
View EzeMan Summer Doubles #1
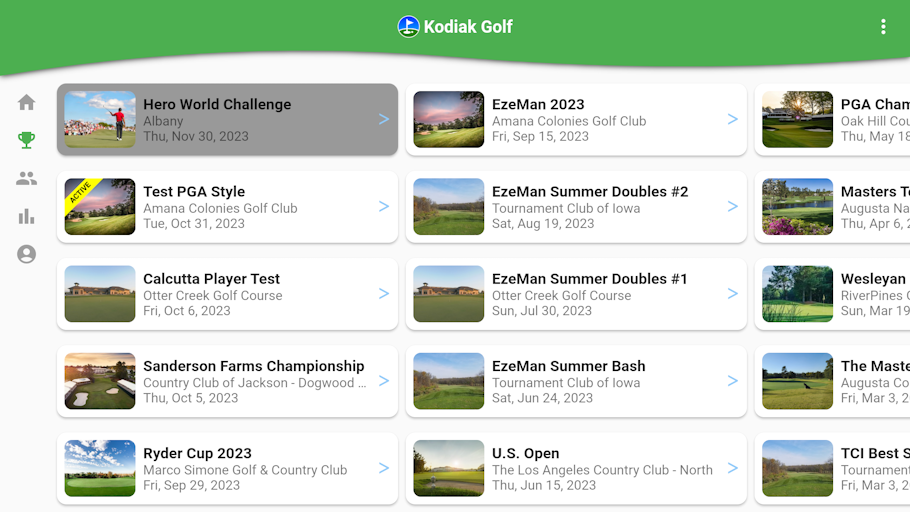pyautogui.click(x=576, y=294)
